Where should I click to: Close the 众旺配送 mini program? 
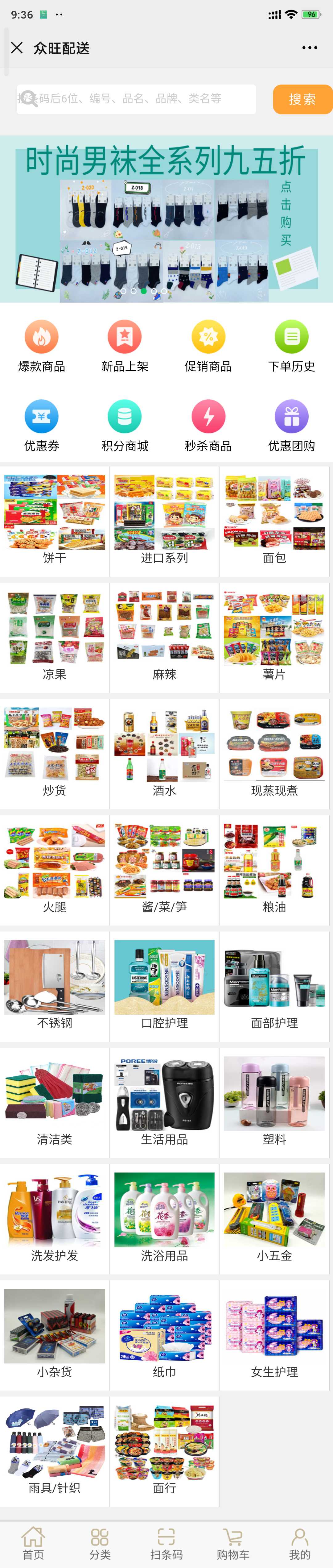click(x=17, y=48)
